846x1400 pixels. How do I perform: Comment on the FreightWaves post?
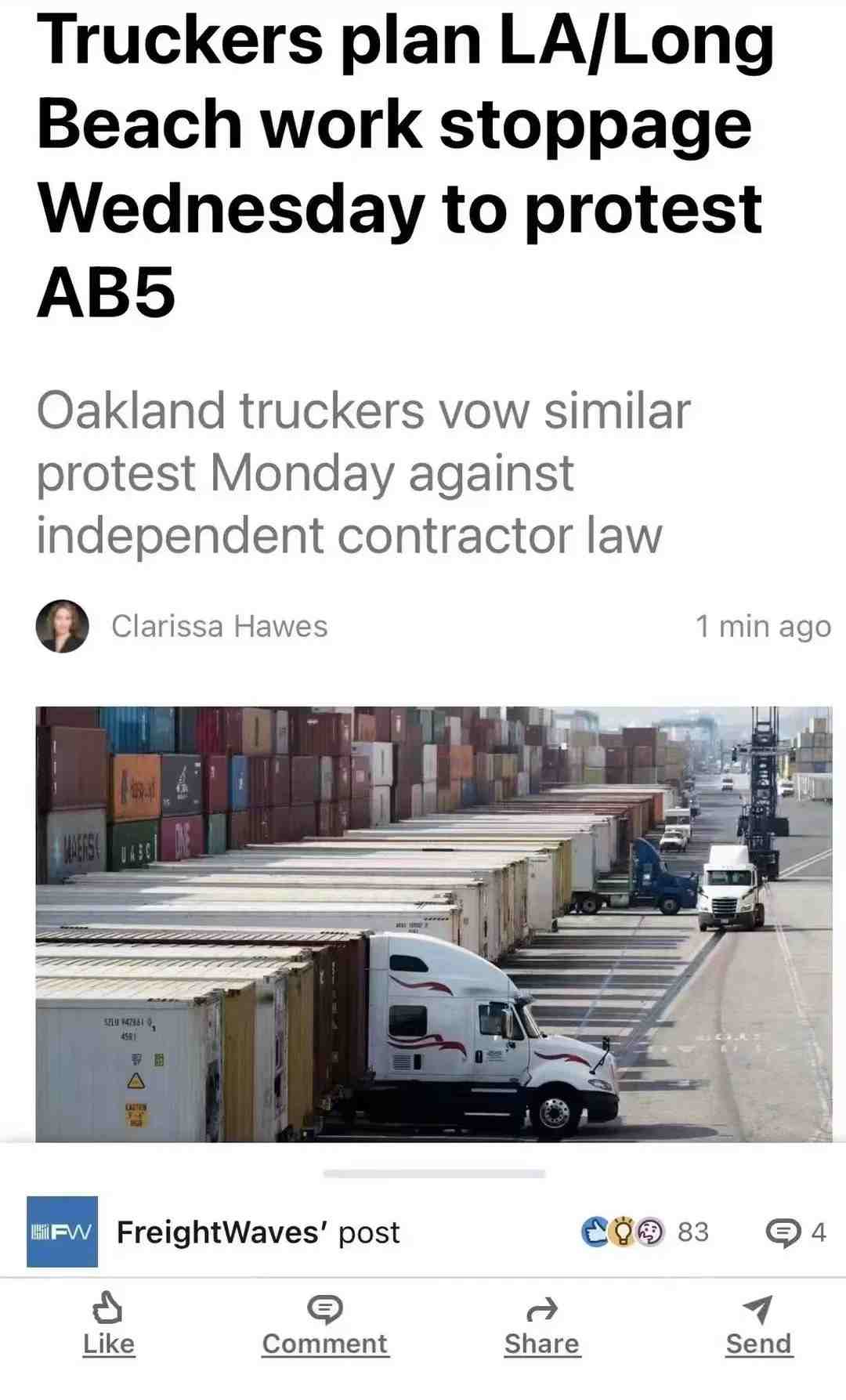point(324,1325)
